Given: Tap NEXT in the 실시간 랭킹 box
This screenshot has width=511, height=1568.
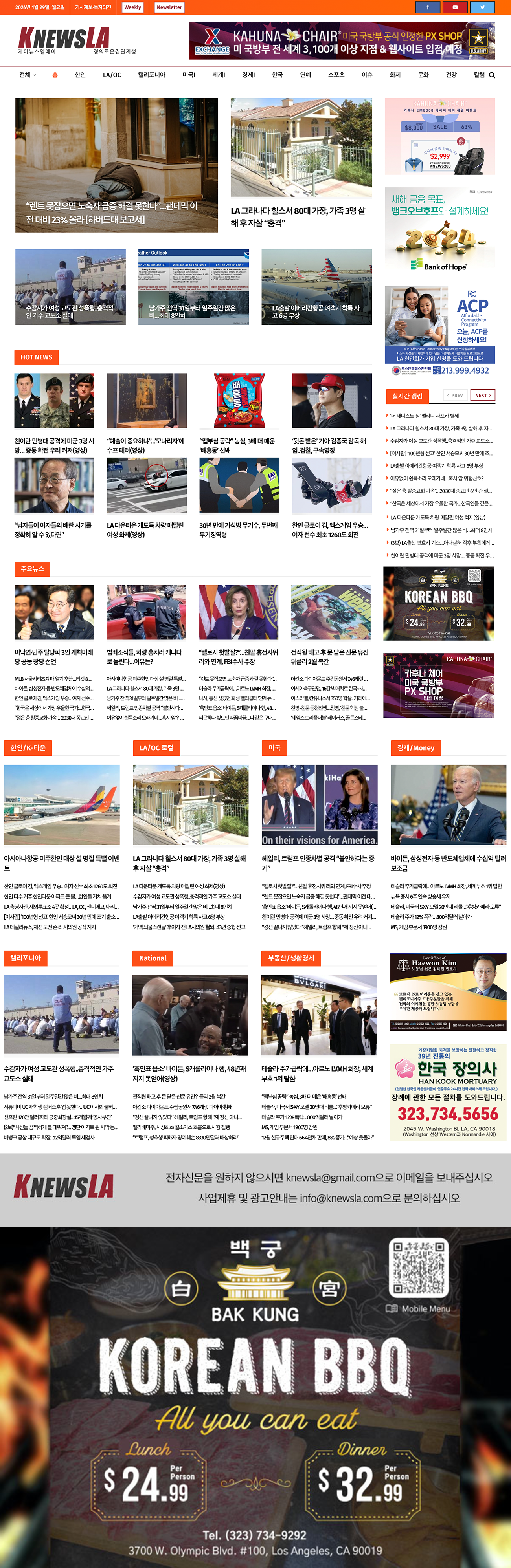Looking at the screenshot, I should pyautogui.click(x=482, y=395).
